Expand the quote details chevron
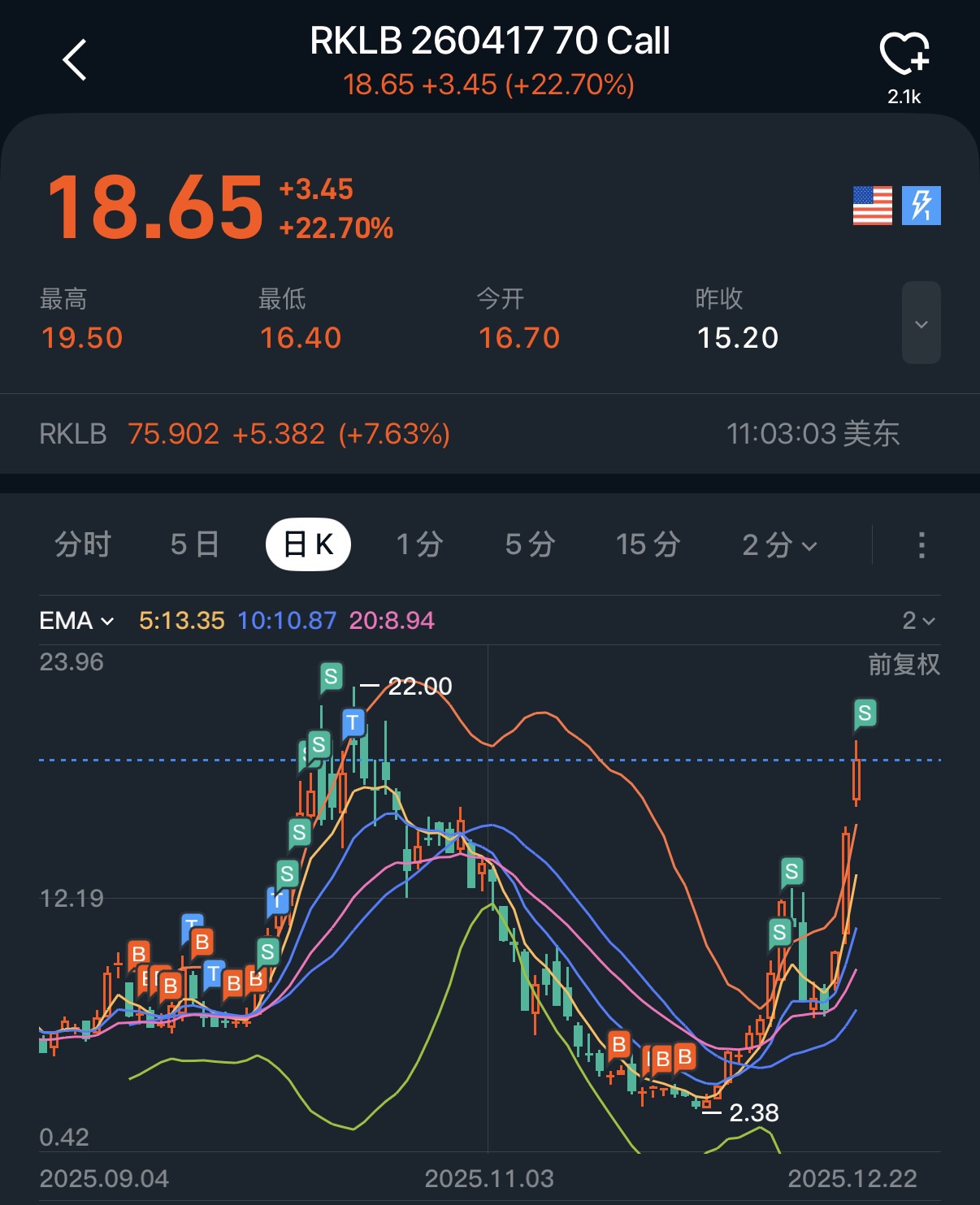 click(x=921, y=323)
